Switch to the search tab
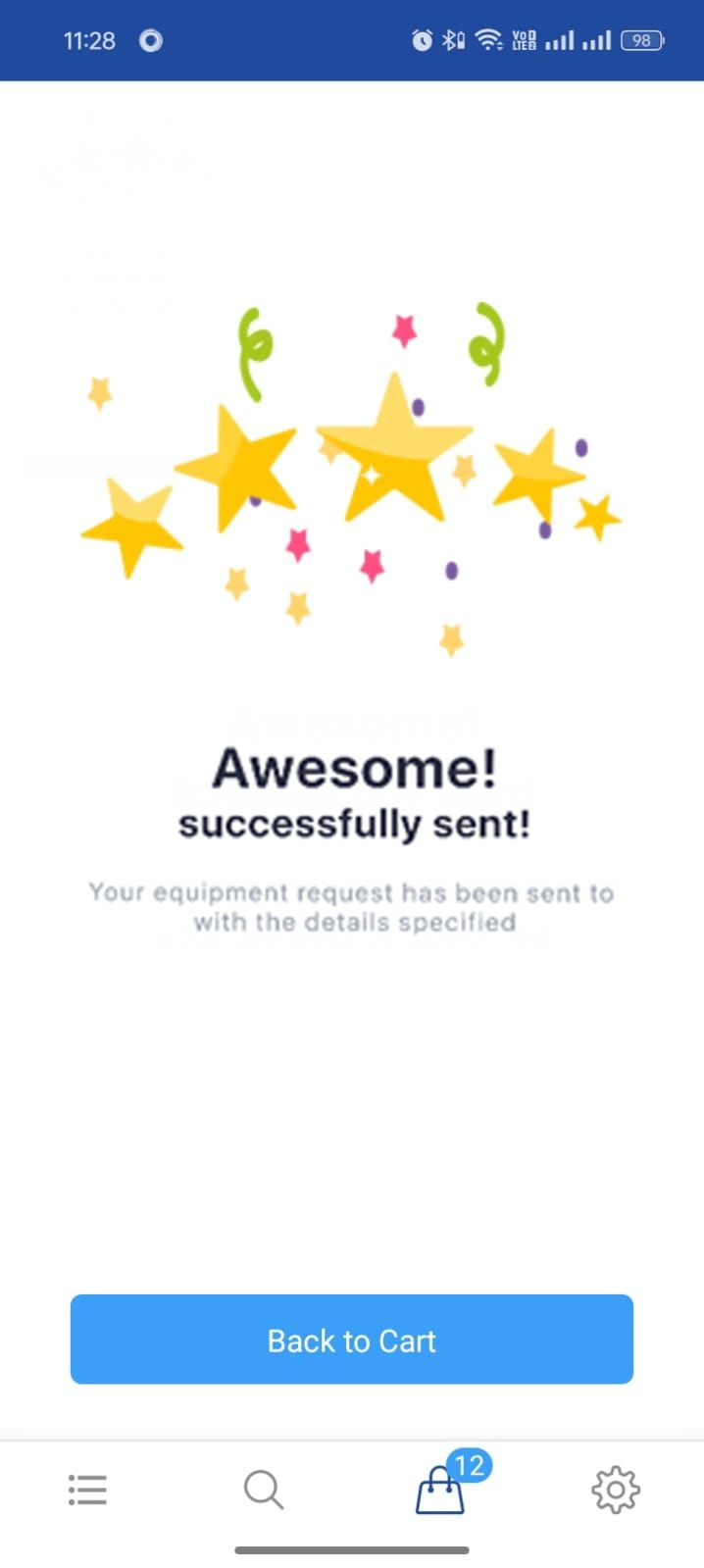The height and width of the screenshot is (1568, 704). (263, 1490)
